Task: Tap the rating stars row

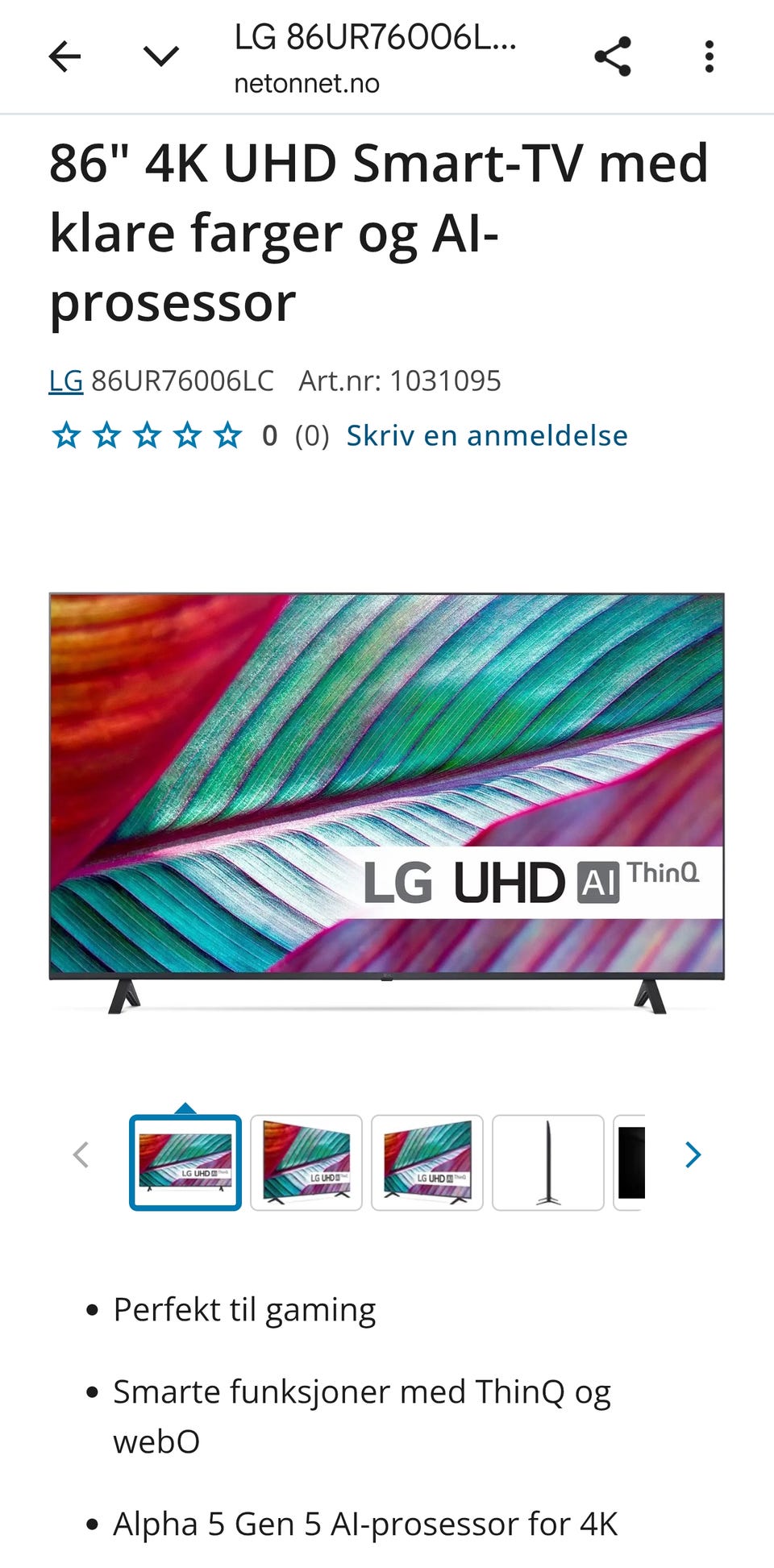Action: 147,435
